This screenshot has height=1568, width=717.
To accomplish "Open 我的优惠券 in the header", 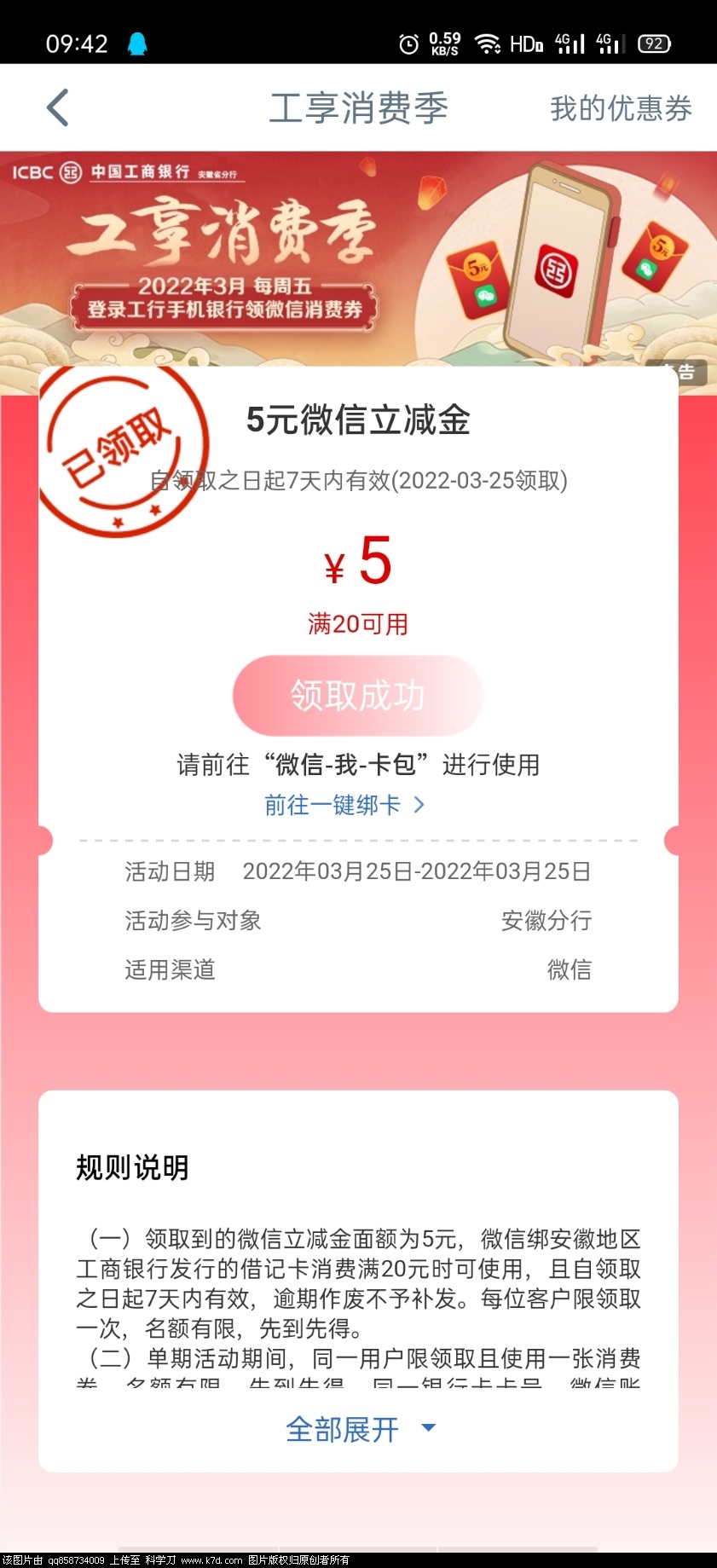I will click(x=620, y=108).
